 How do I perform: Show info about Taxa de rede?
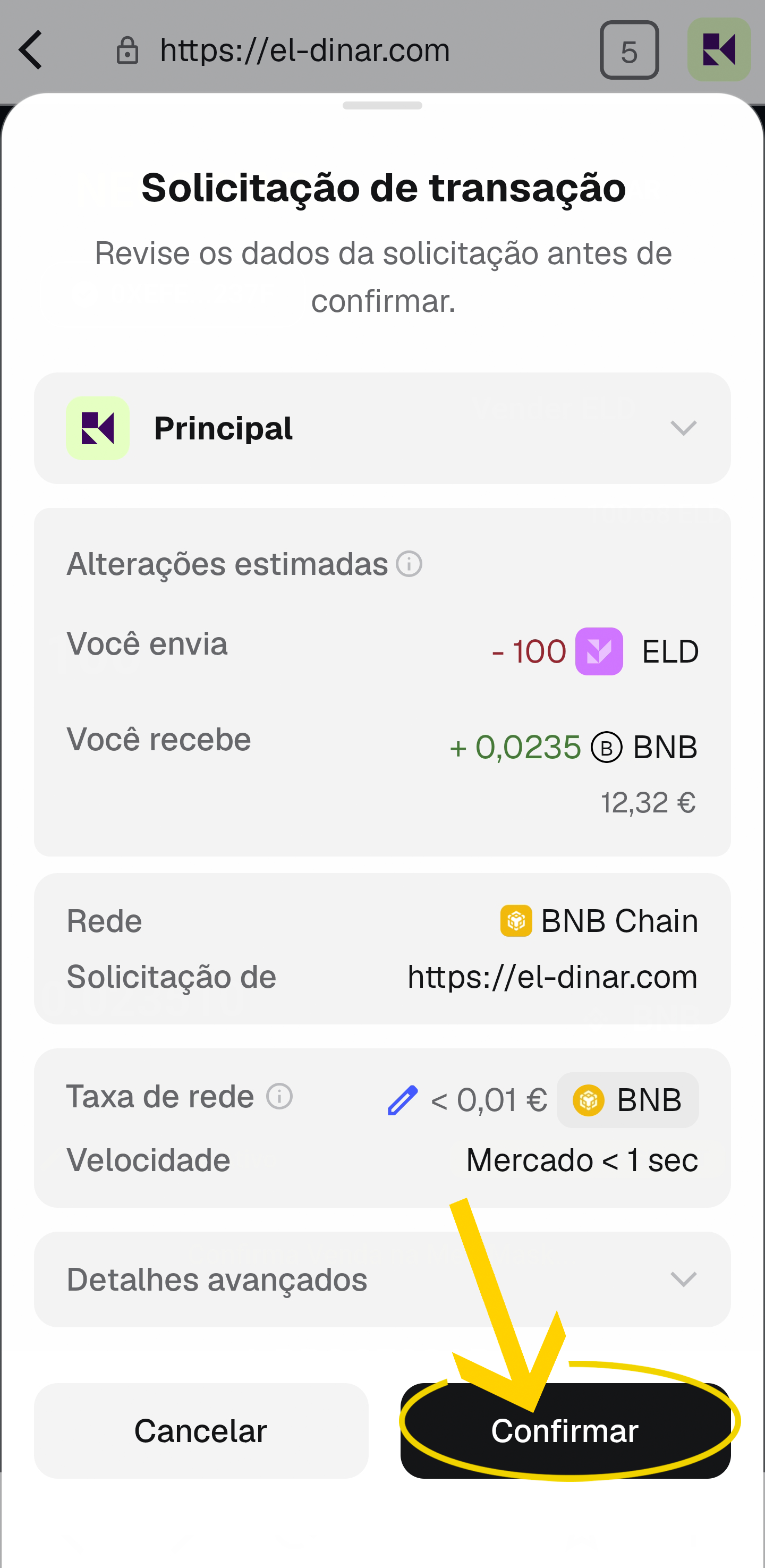(279, 1096)
